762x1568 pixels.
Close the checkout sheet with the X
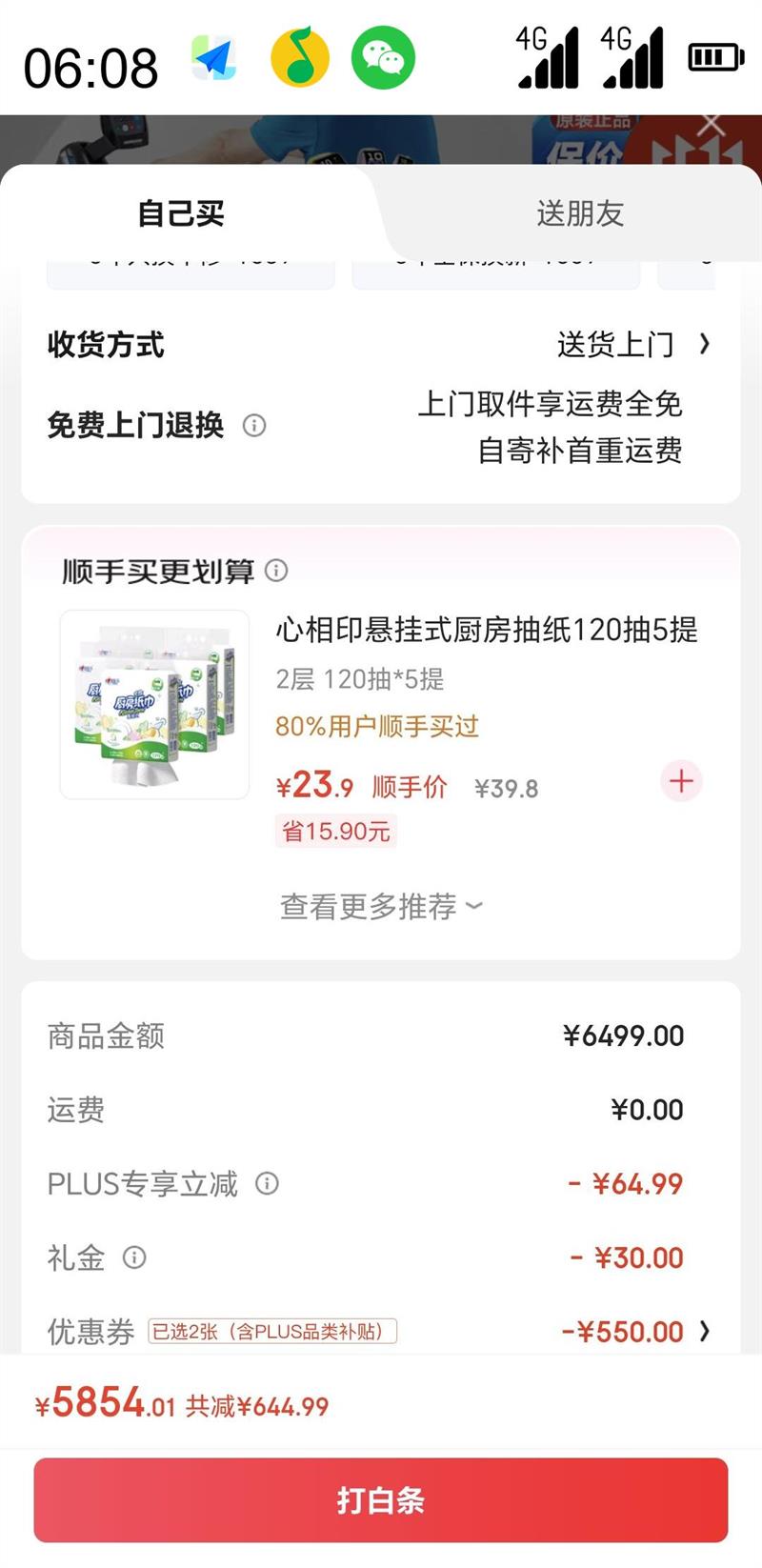[x=712, y=126]
